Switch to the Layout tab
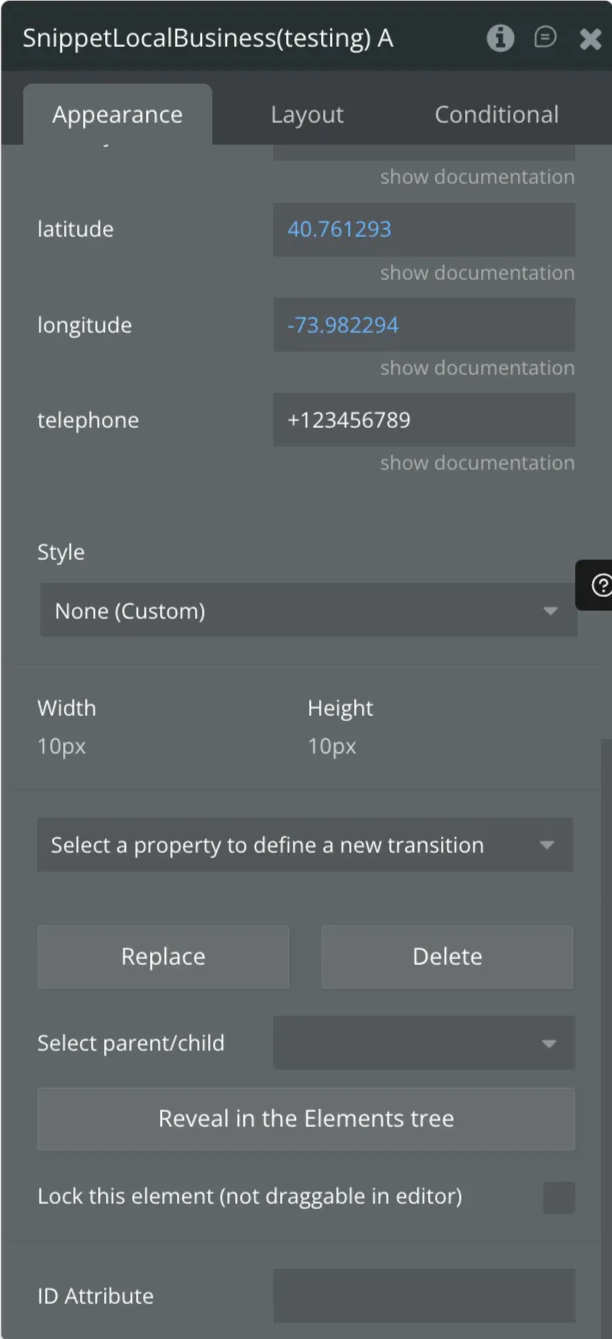 tap(307, 115)
